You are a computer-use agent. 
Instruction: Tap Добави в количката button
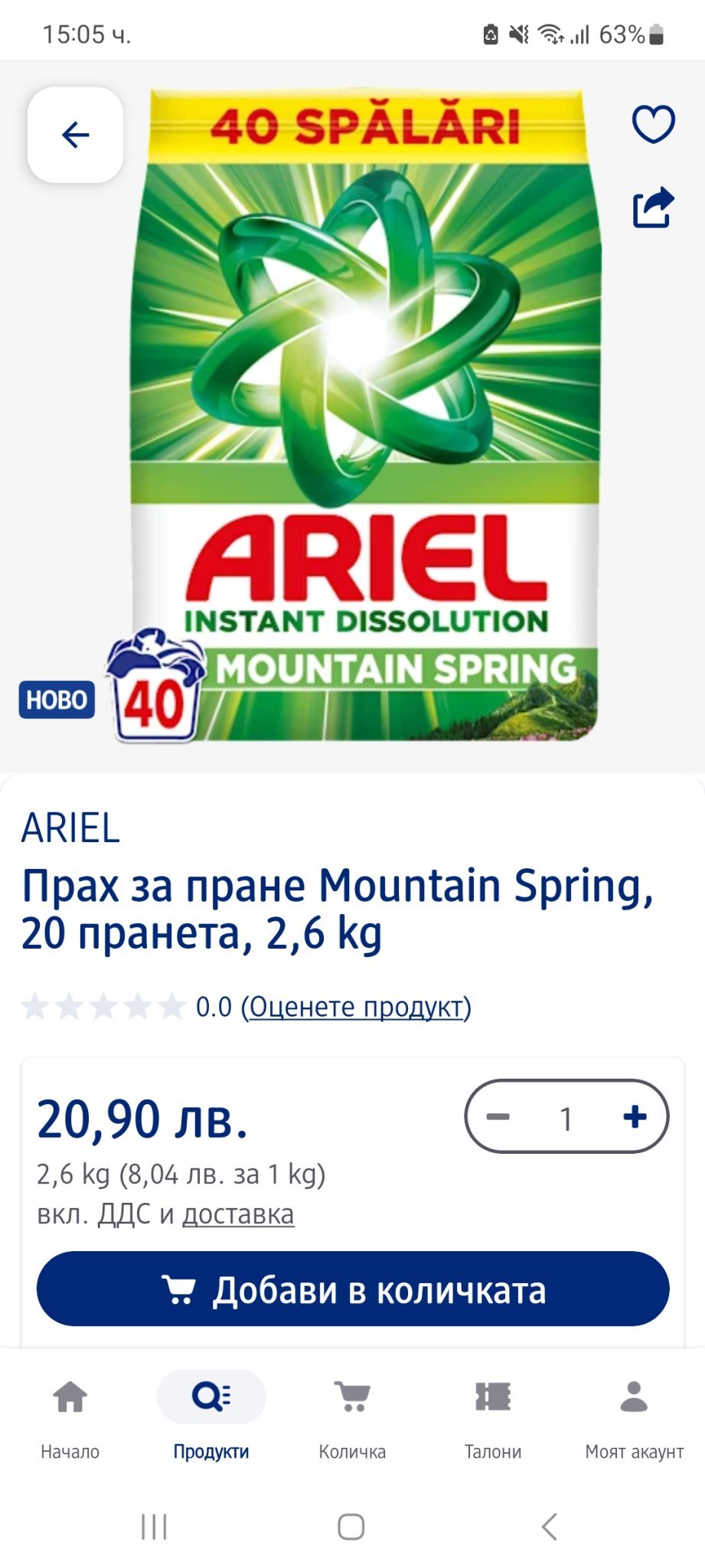[353, 1289]
